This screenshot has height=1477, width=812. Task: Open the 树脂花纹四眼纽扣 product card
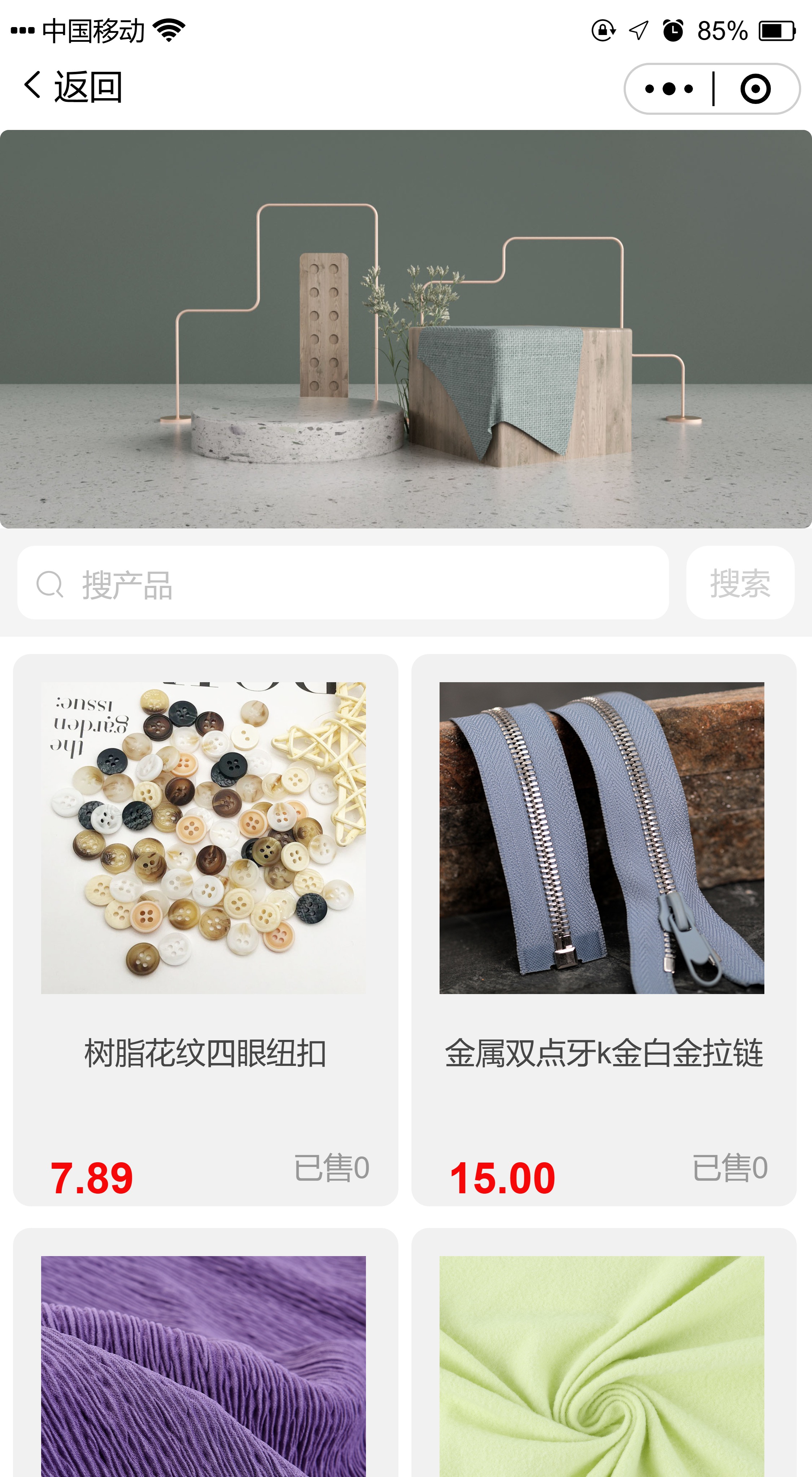205,929
